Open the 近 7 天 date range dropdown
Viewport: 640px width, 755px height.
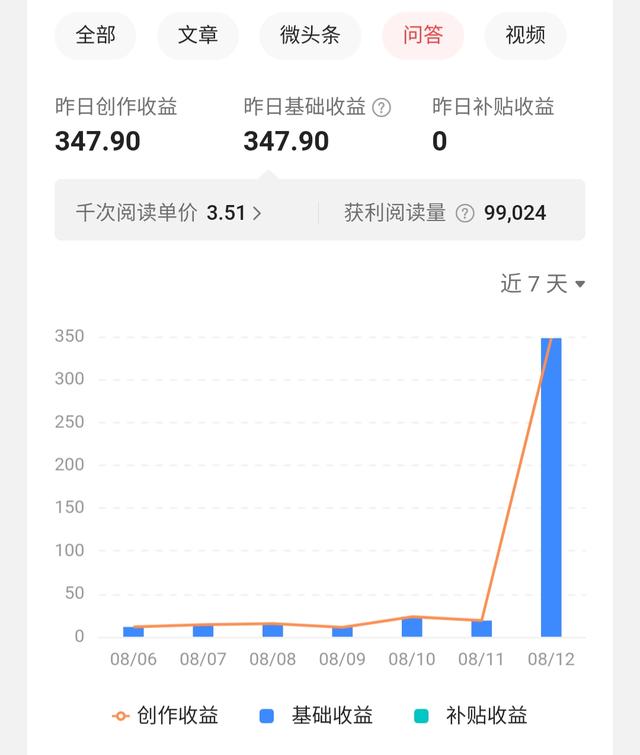pyautogui.click(x=542, y=284)
